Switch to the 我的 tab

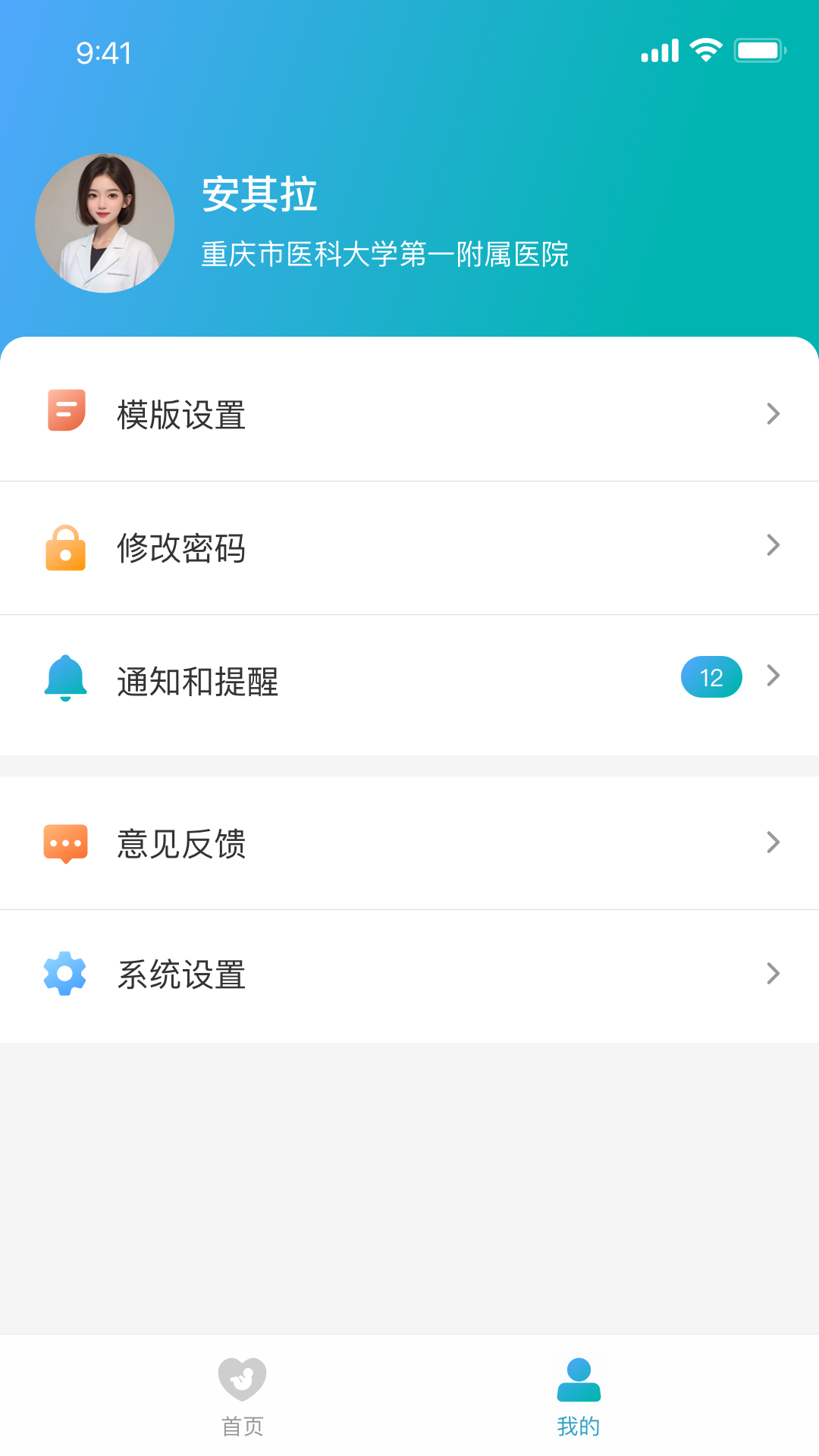pos(578,1398)
